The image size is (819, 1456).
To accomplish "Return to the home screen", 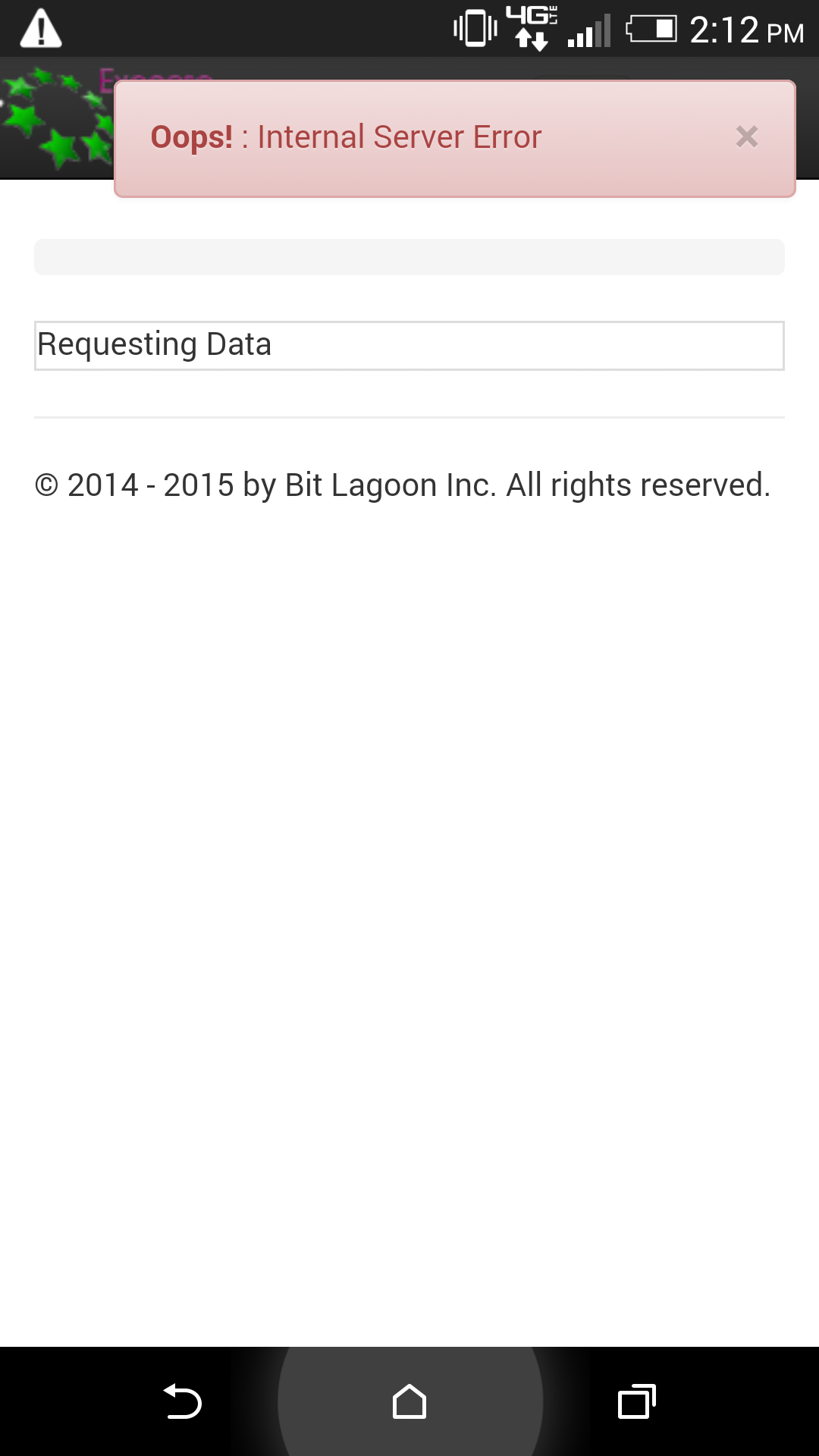I will 409,1401.
